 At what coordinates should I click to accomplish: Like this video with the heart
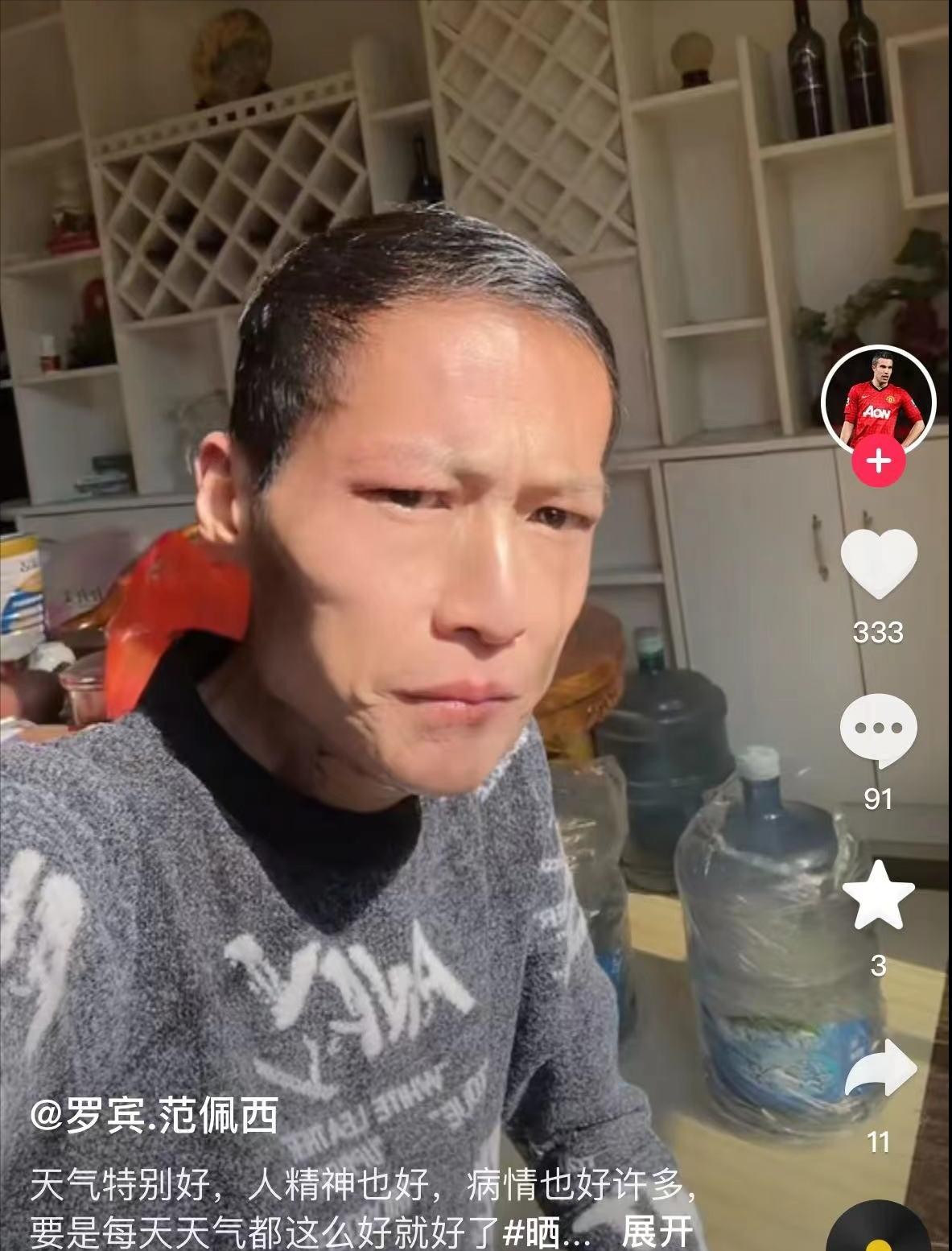click(x=879, y=565)
